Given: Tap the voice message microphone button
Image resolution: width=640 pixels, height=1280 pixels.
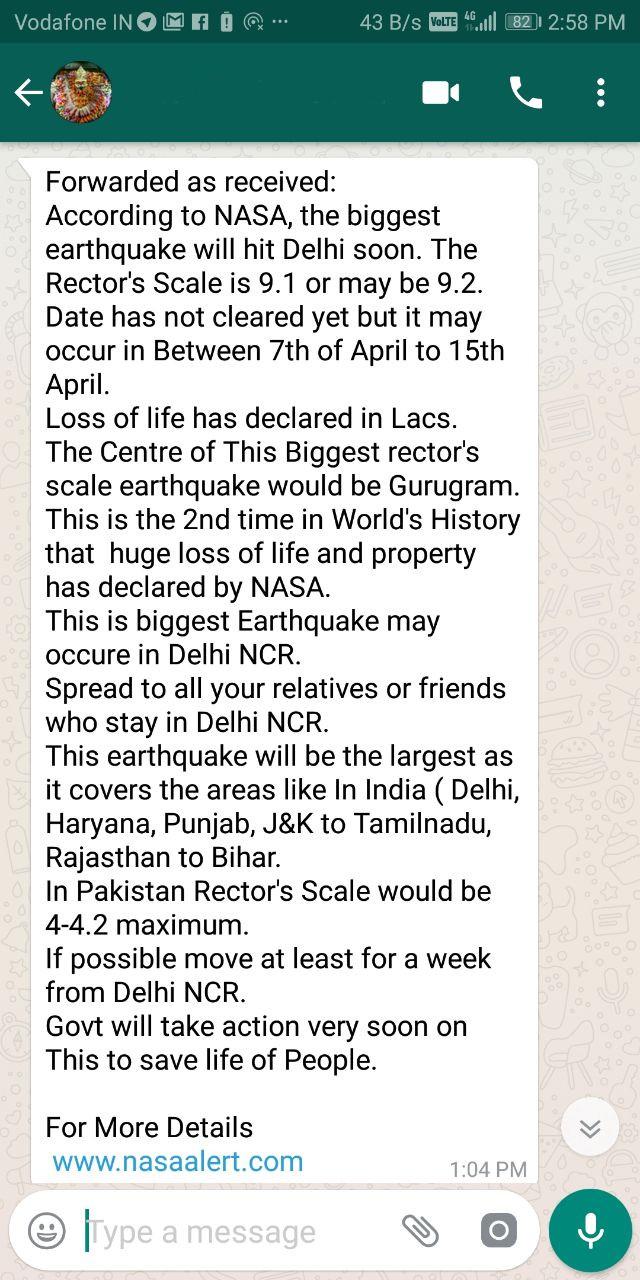Looking at the screenshot, I should coord(590,1231).
